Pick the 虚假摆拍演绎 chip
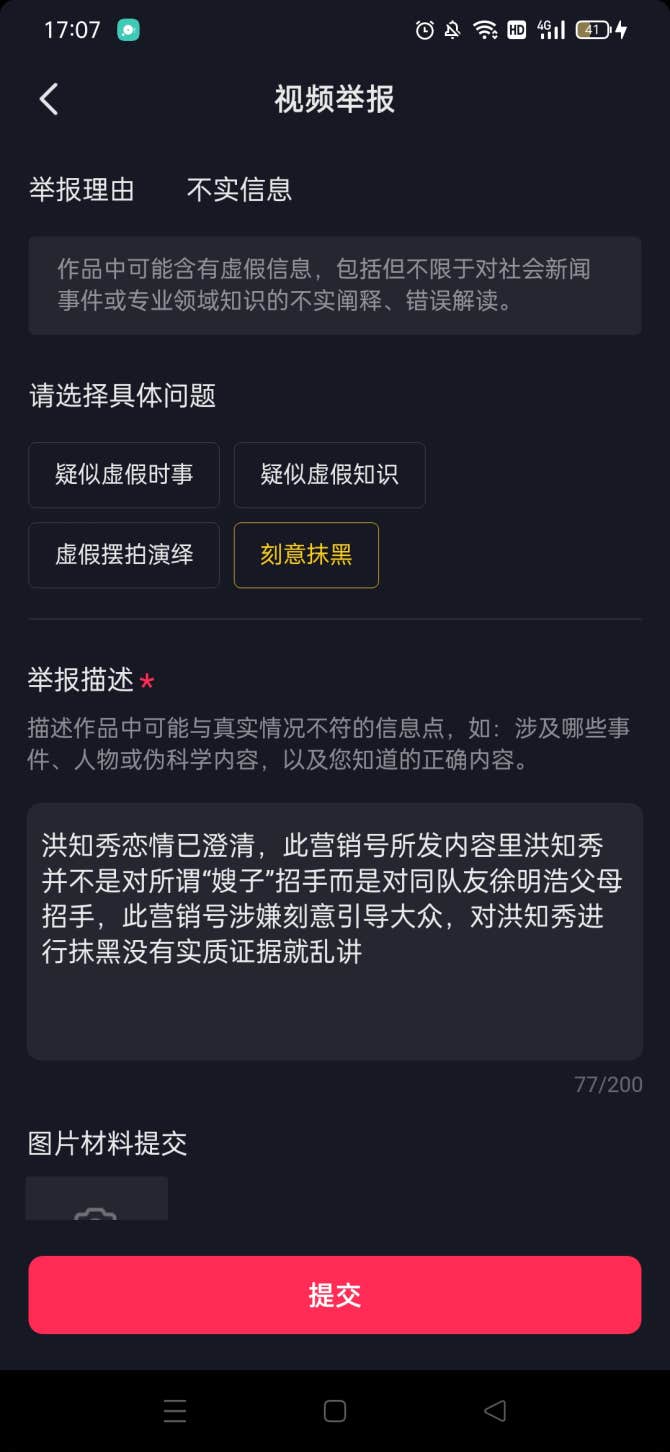This screenshot has width=670, height=1452. tap(124, 555)
